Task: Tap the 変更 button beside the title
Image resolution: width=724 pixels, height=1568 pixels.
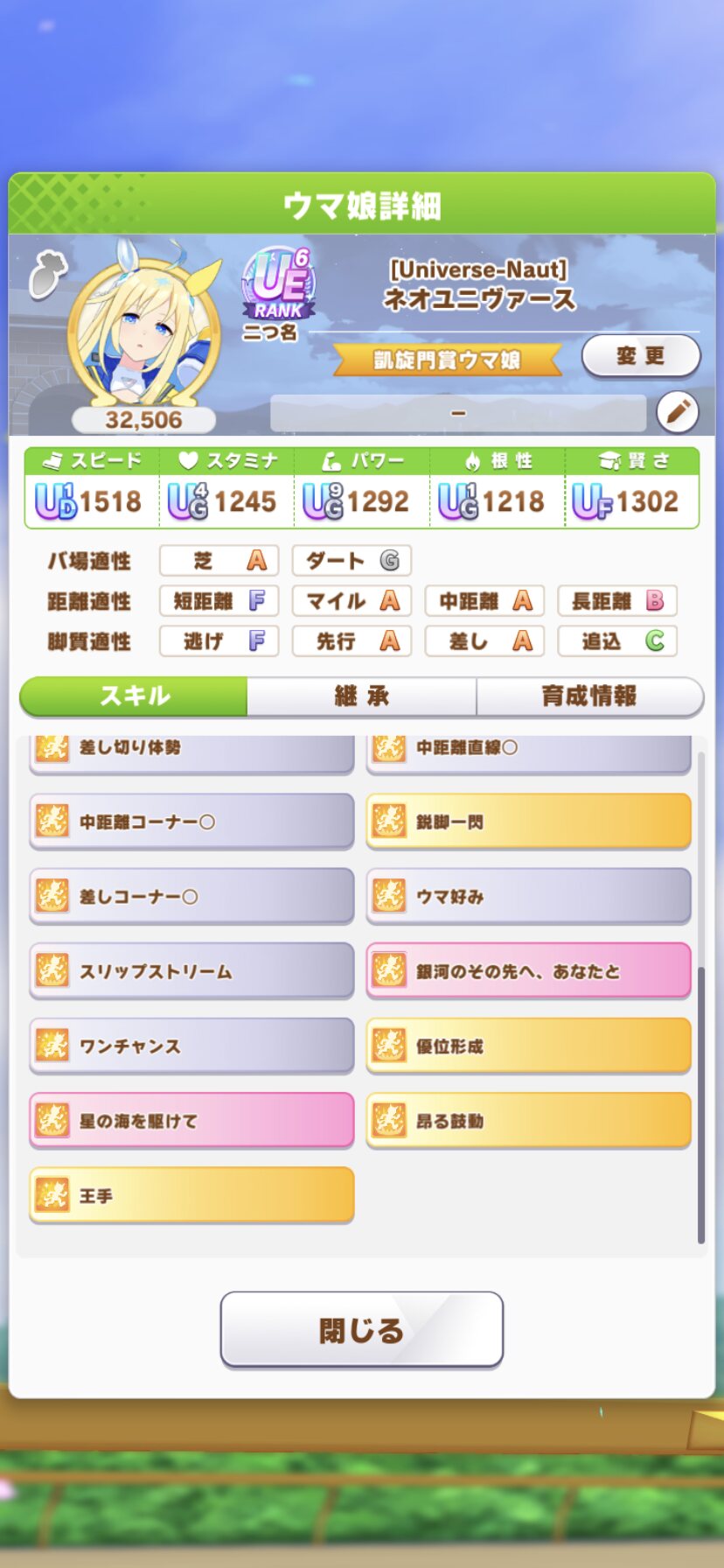Action: [x=641, y=356]
